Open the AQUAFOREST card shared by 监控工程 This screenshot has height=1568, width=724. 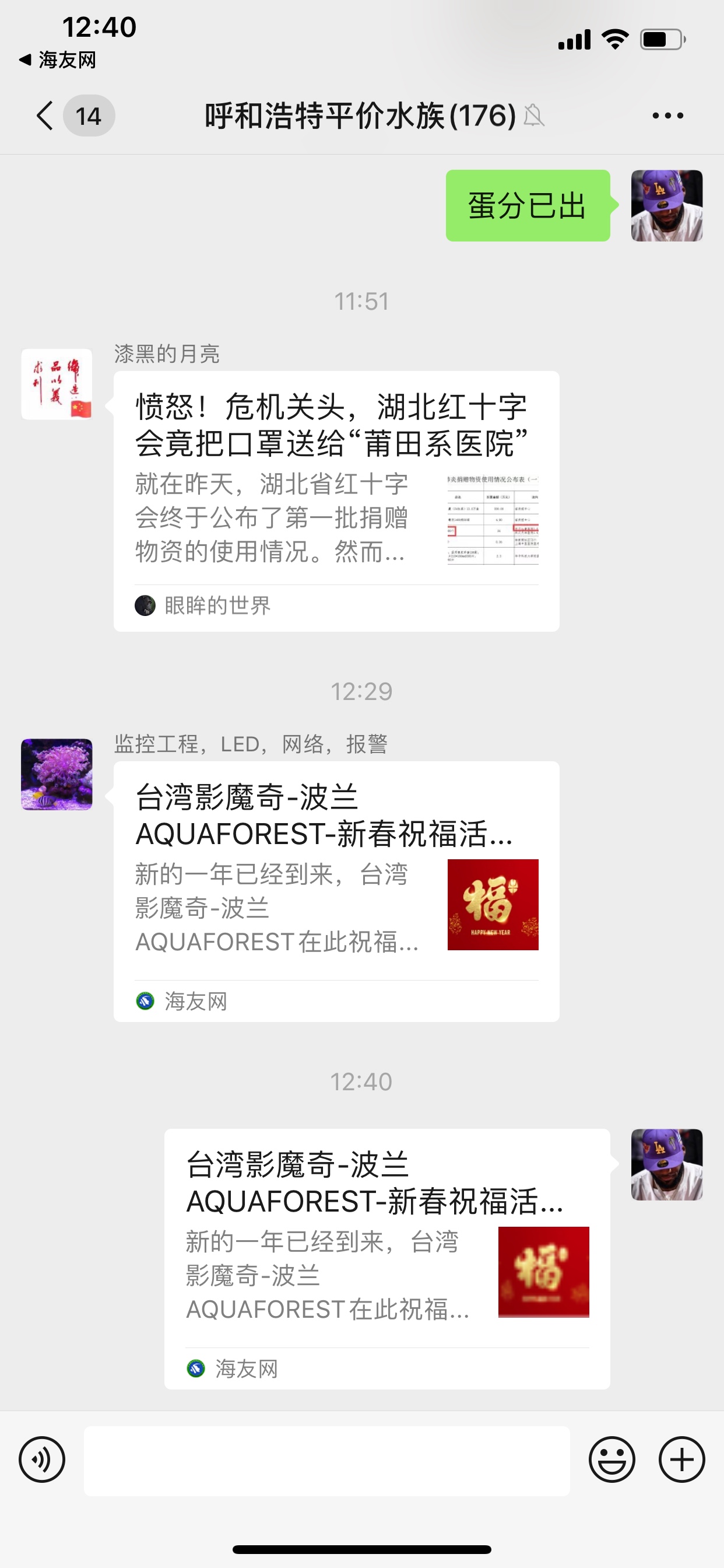[x=336, y=891]
